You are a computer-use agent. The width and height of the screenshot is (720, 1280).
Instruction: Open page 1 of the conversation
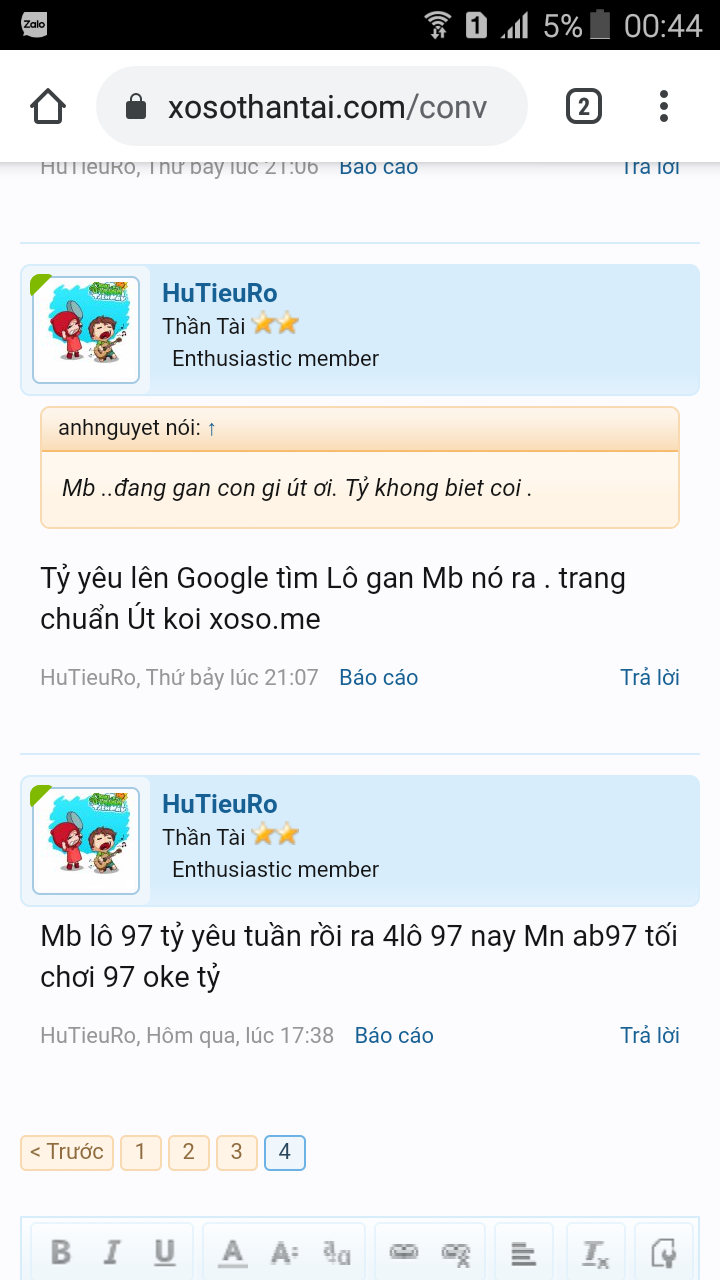[x=140, y=1152]
